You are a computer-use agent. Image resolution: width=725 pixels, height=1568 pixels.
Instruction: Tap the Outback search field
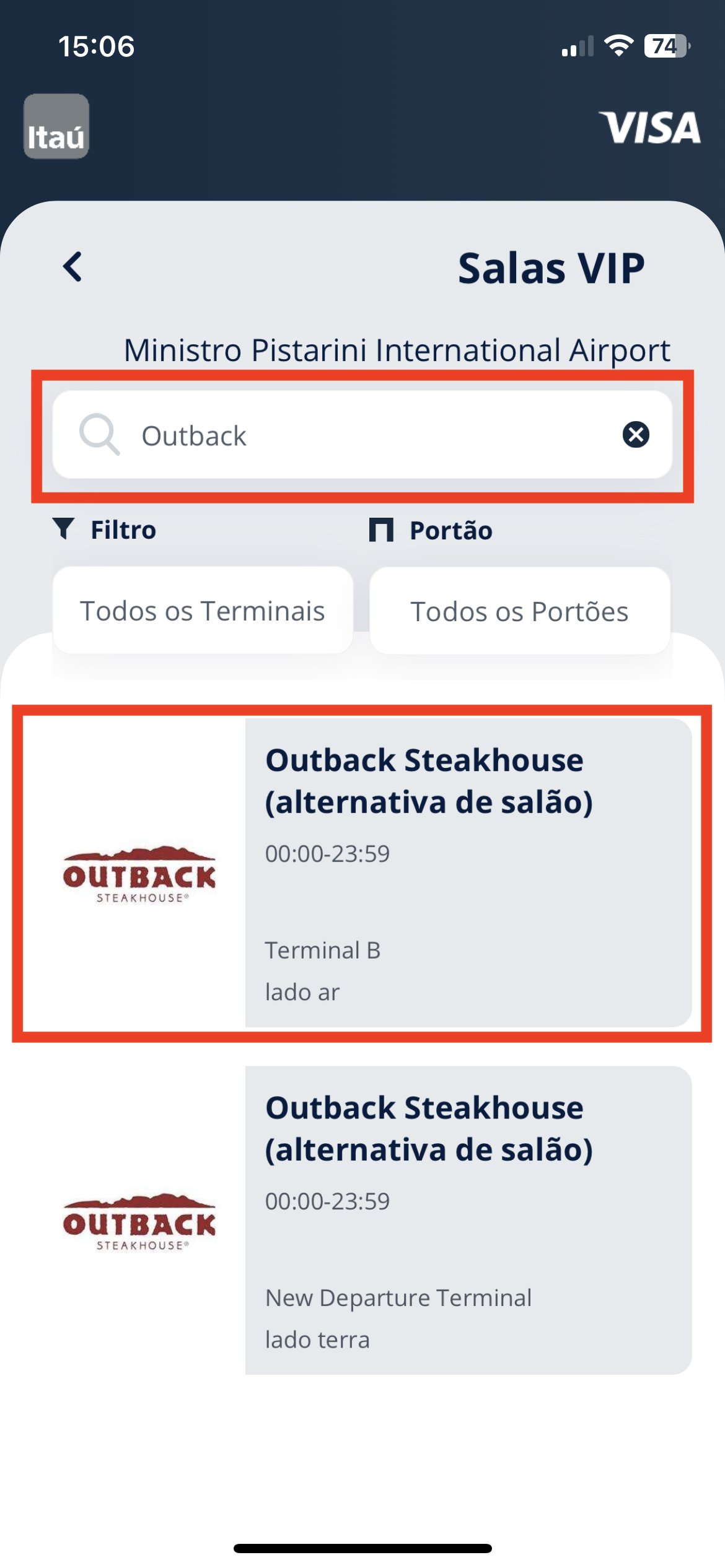click(x=362, y=435)
